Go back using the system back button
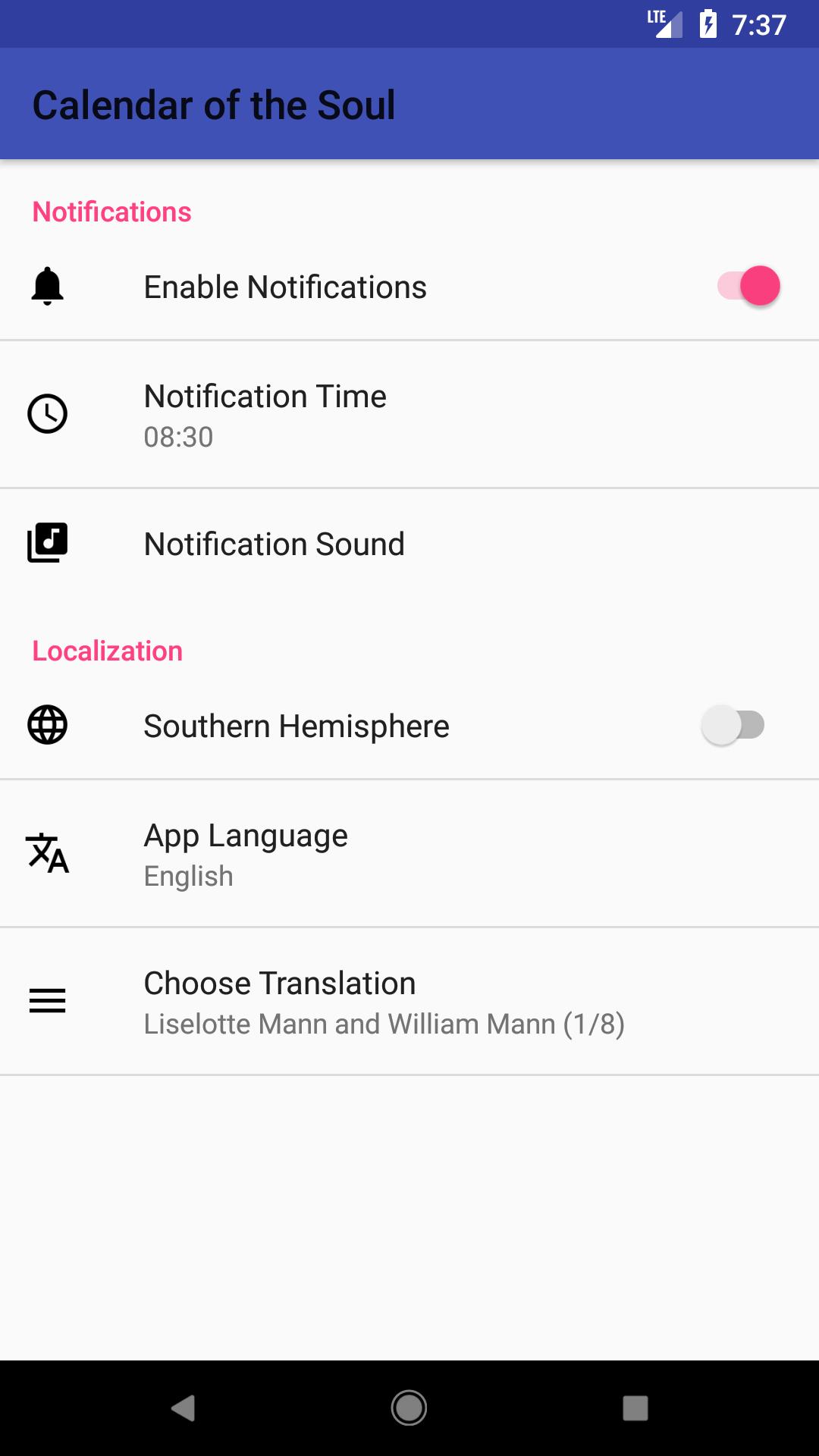 click(183, 1408)
